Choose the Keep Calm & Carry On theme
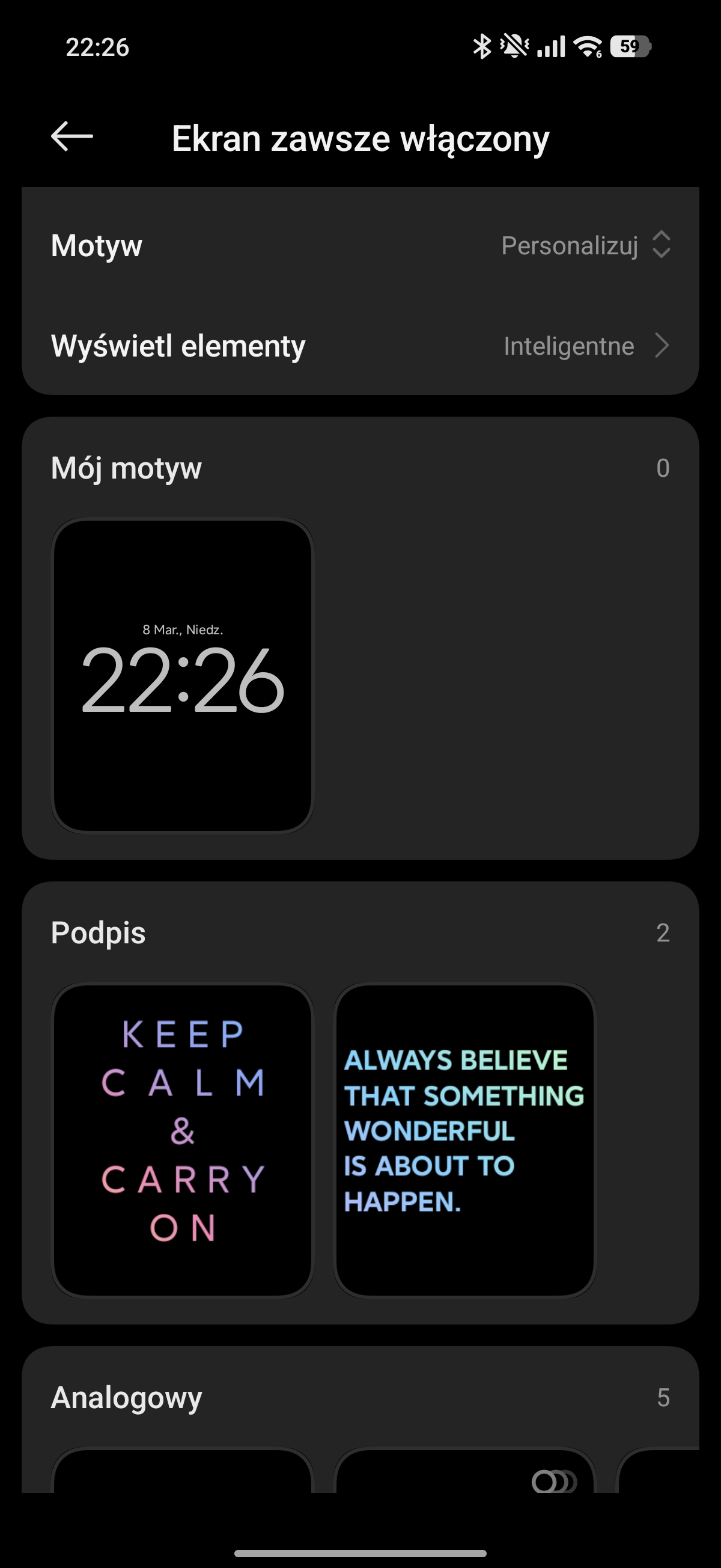Viewport: 721px width, 1568px height. (x=183, y=1139)
